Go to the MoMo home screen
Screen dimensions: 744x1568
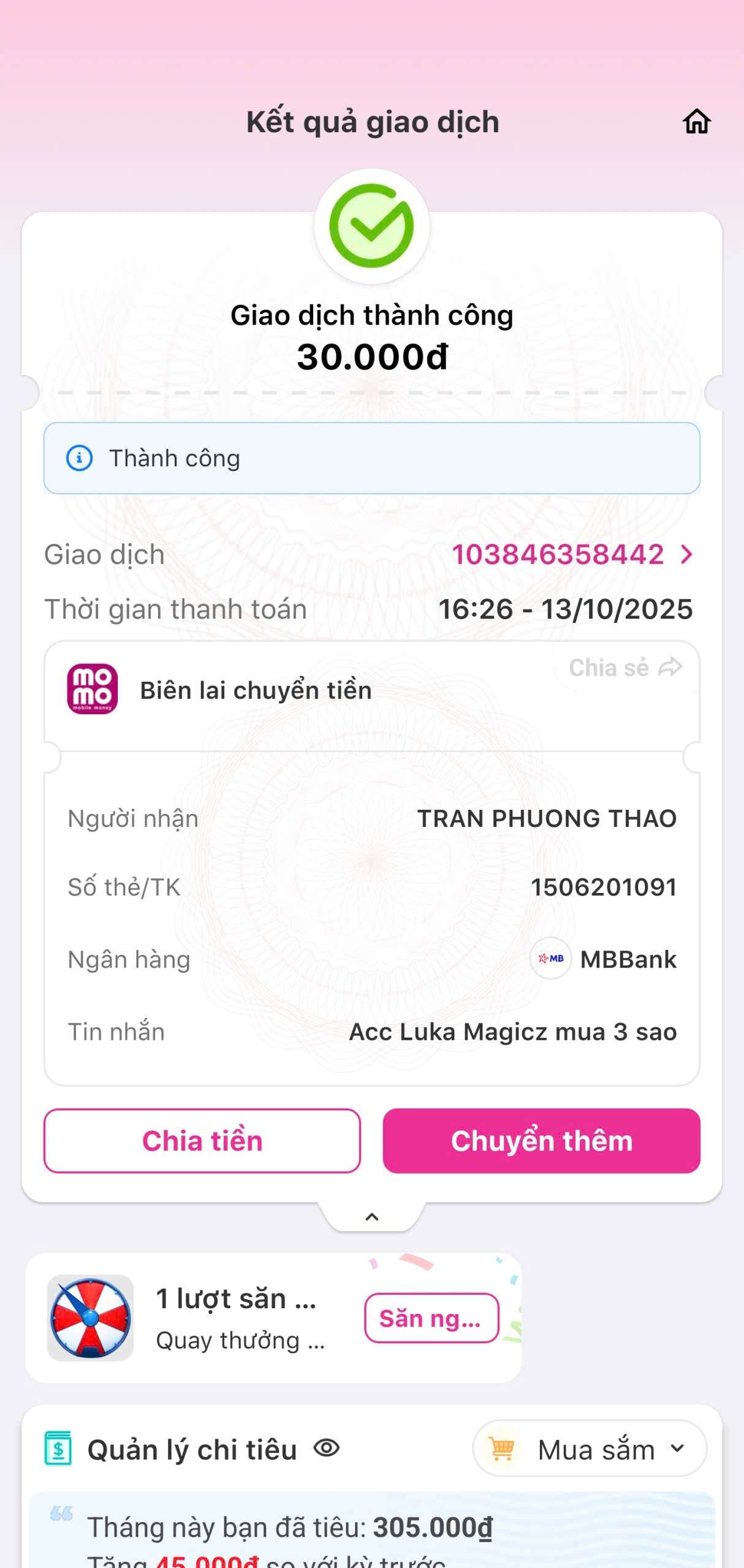(696, 121)
